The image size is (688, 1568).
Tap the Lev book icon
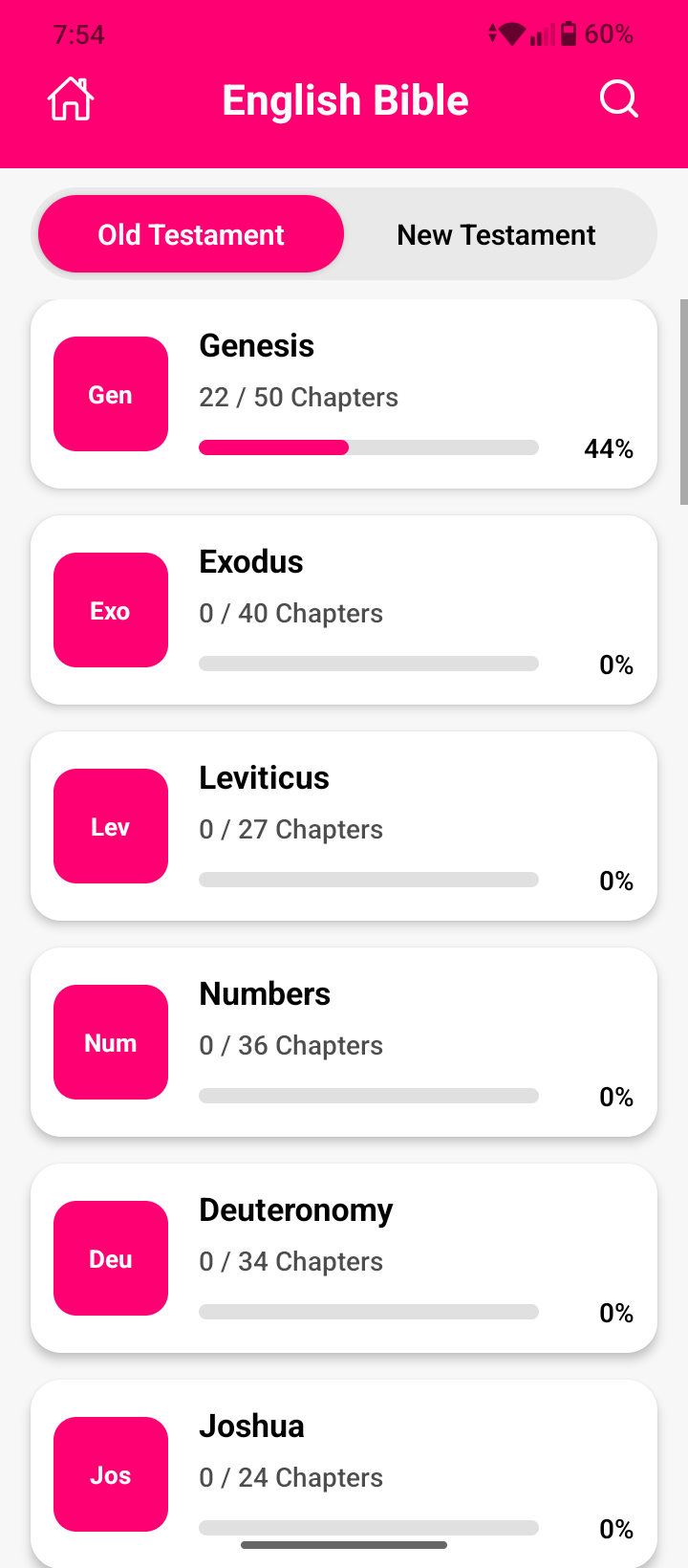coord(110,826)
